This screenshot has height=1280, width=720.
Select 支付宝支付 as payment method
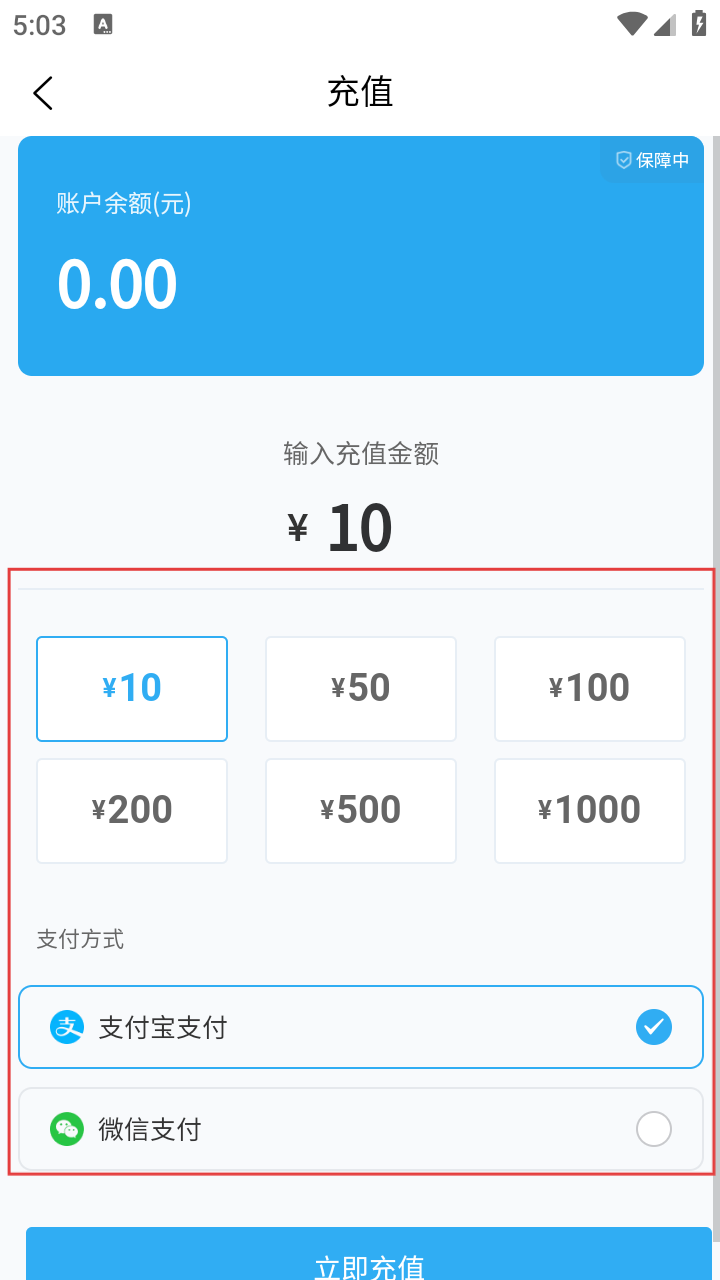click(360, 1027)
